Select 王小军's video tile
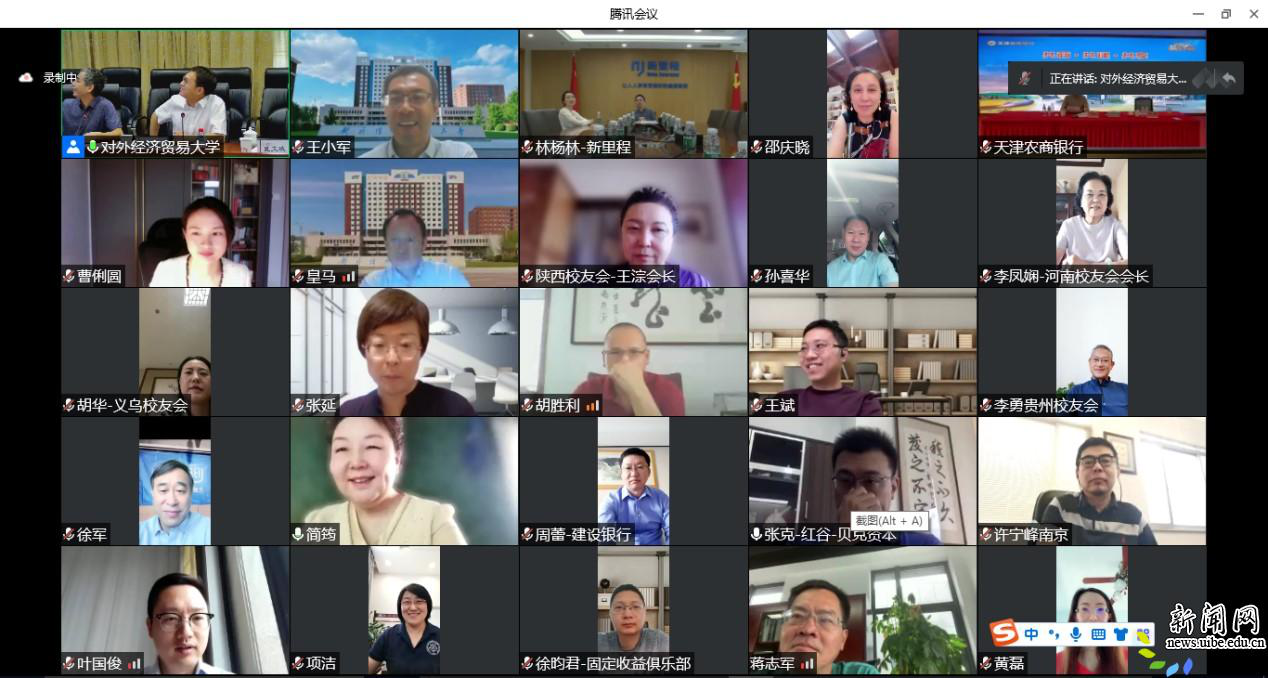Screen dimensions: 1268x678 [x=404, y=93]
